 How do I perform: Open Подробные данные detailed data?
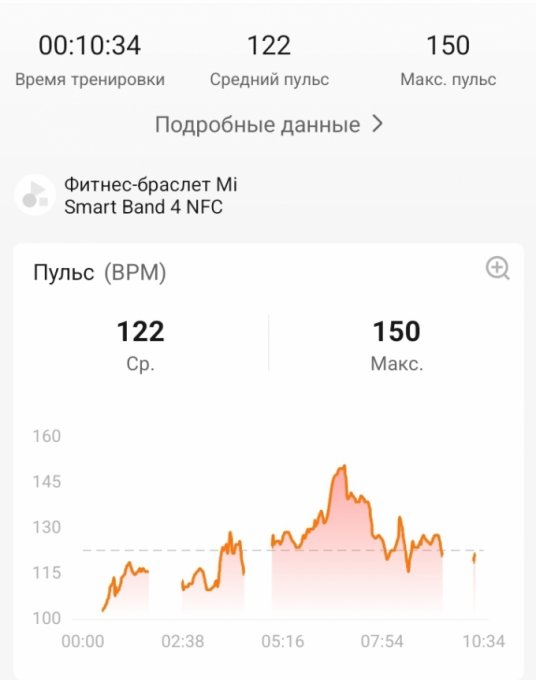point(269,124)
